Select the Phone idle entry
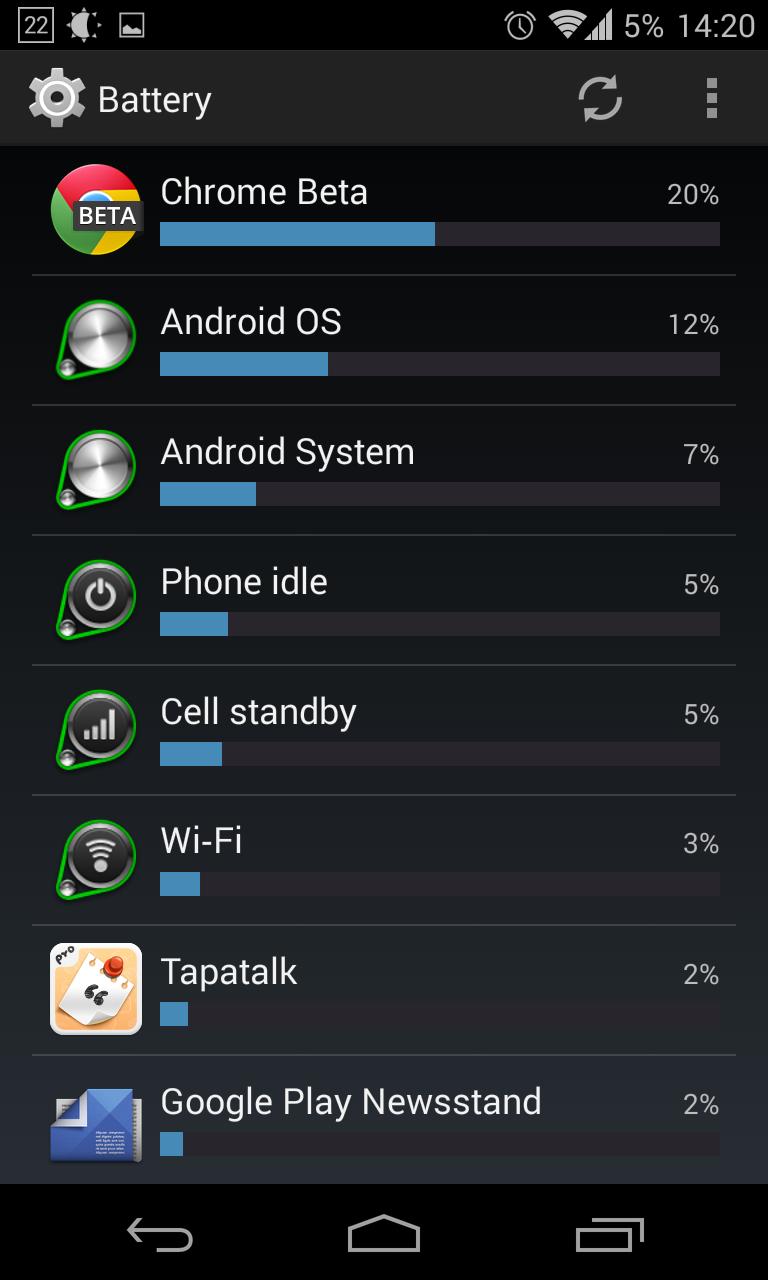This screenshot has width=768, height=1280. [x=384, y=601]
